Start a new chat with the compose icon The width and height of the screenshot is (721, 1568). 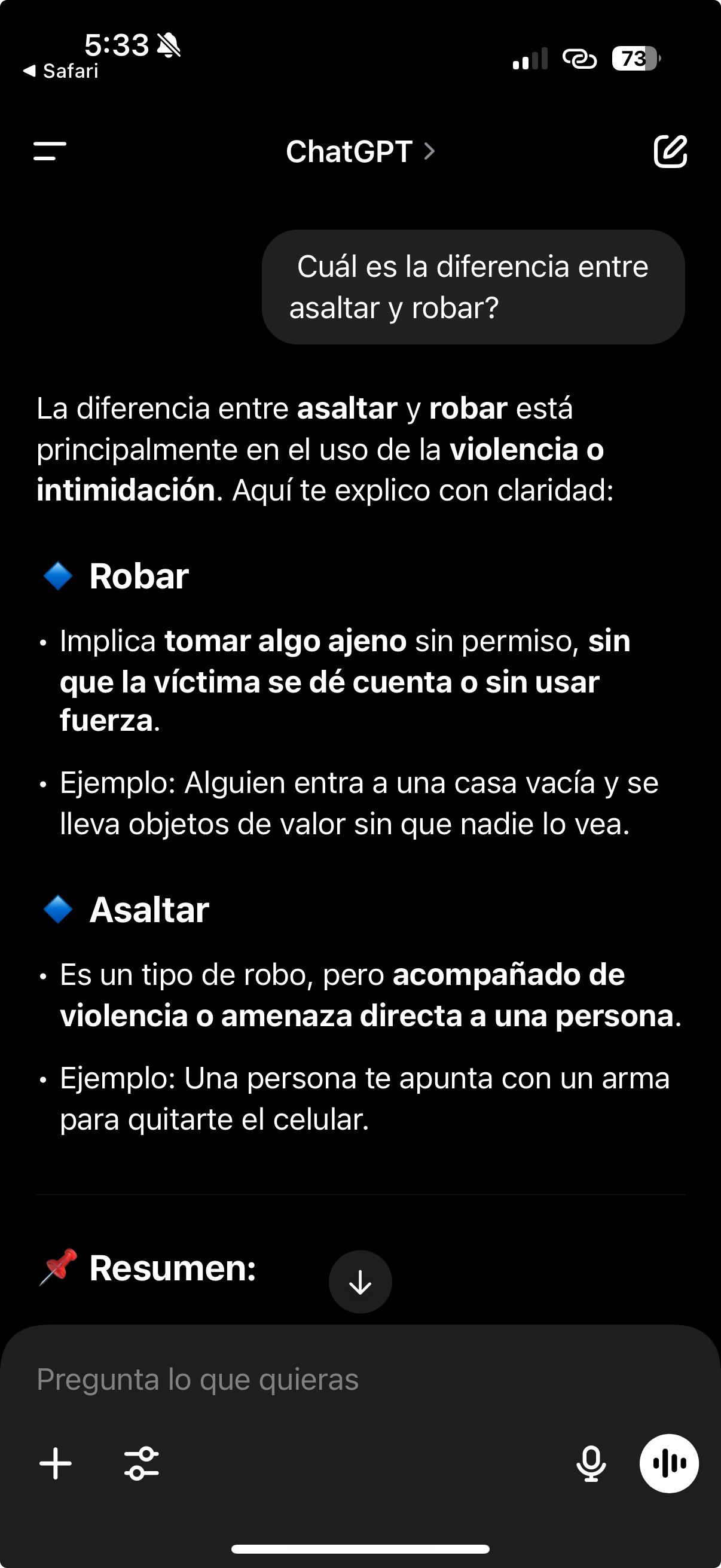click(x=670, y=151)
